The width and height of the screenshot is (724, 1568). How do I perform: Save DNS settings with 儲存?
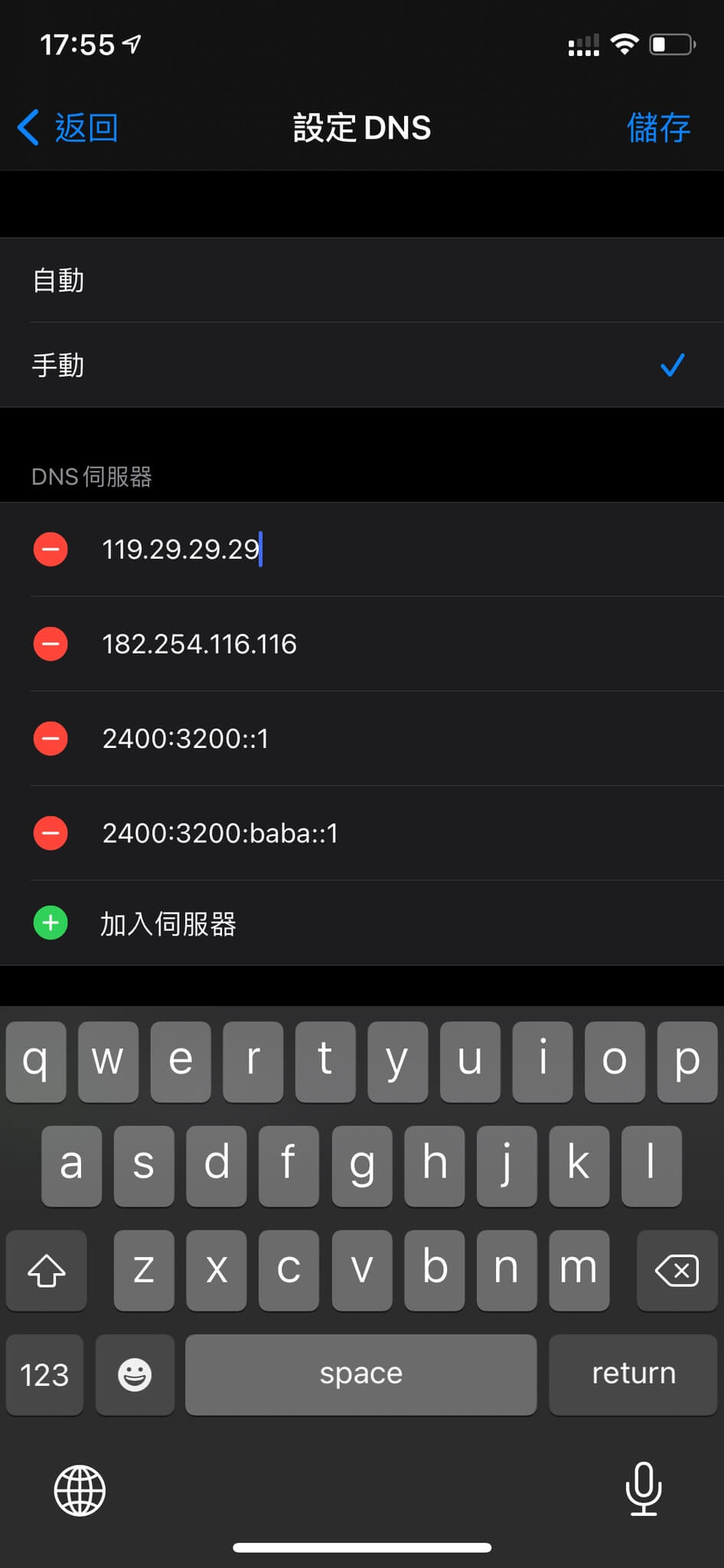pos(658,128)
